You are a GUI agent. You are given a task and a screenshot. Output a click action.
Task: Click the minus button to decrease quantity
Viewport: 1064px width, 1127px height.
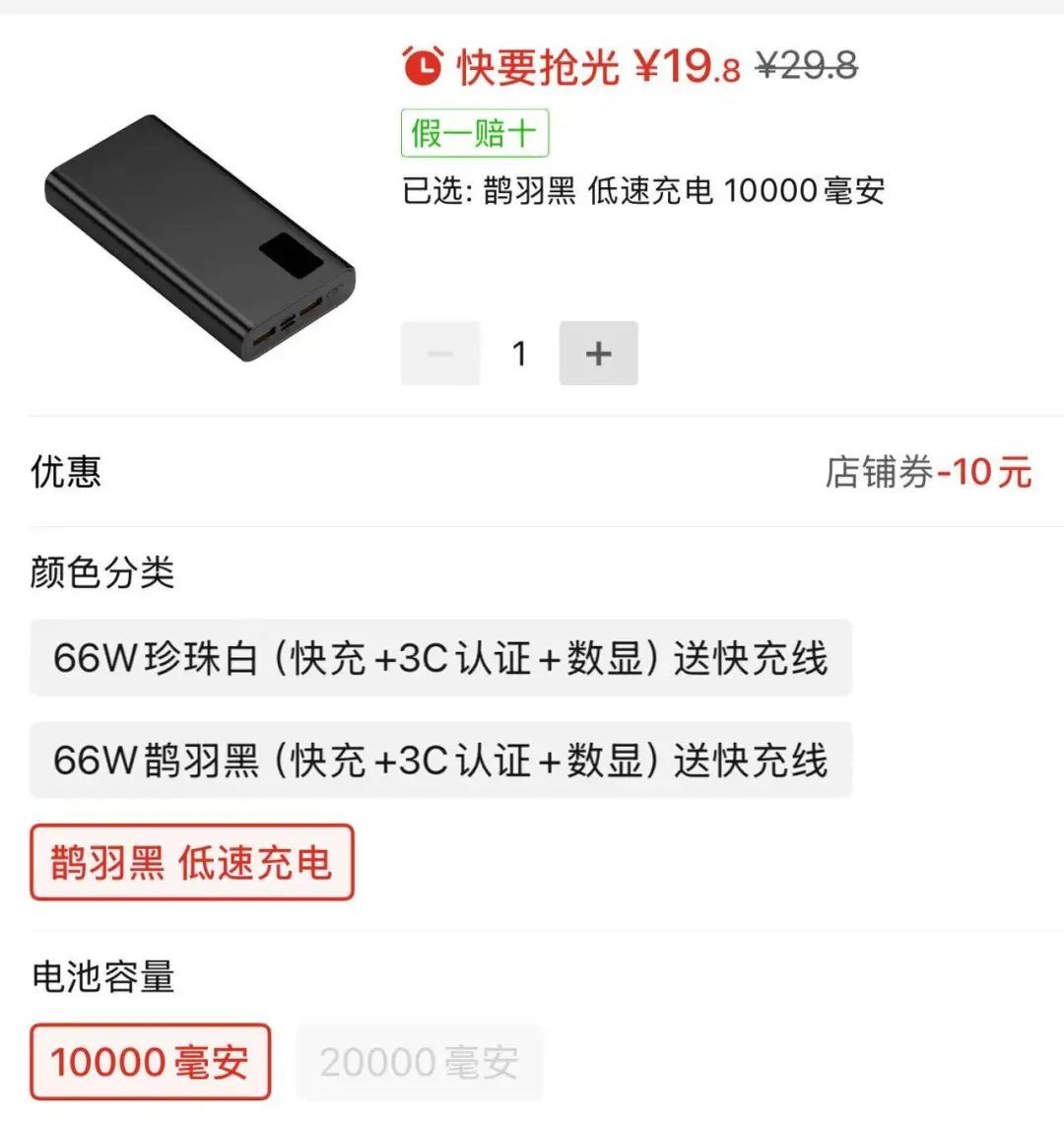coord(441,353)
